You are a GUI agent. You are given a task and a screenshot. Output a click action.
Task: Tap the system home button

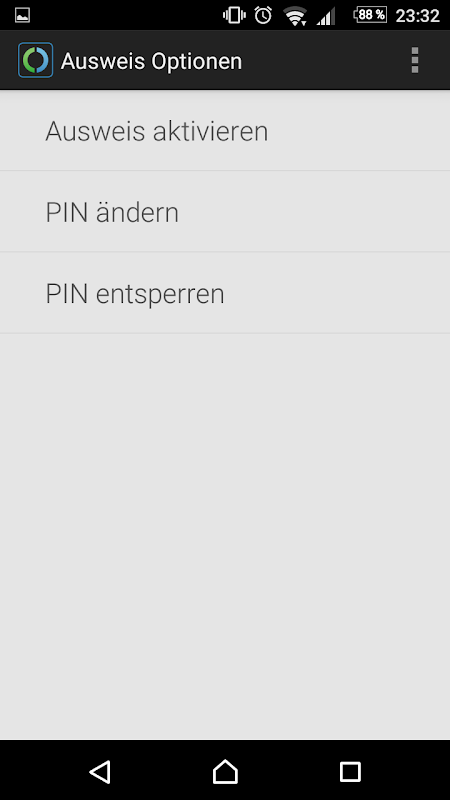(x=225, y=771)
